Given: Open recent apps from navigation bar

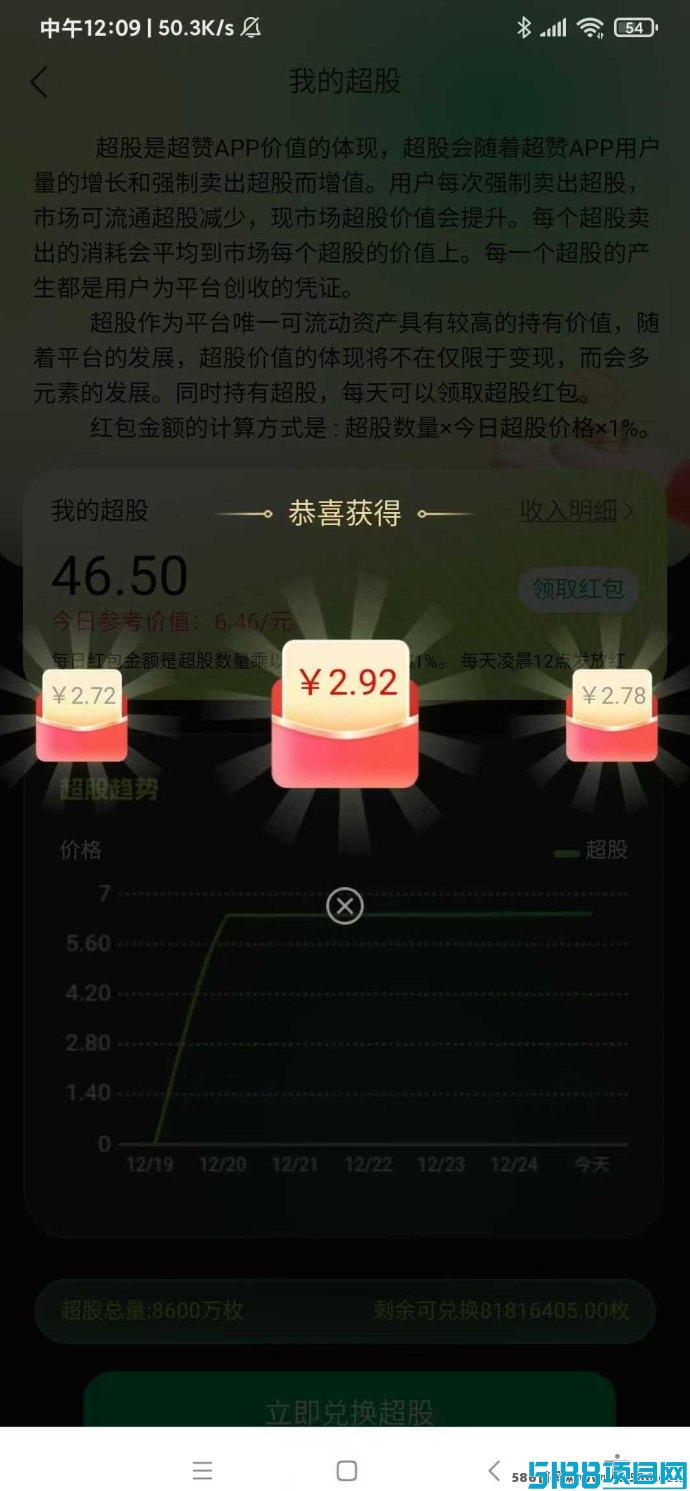Looking at the screenshot, I should [203, 1470].
